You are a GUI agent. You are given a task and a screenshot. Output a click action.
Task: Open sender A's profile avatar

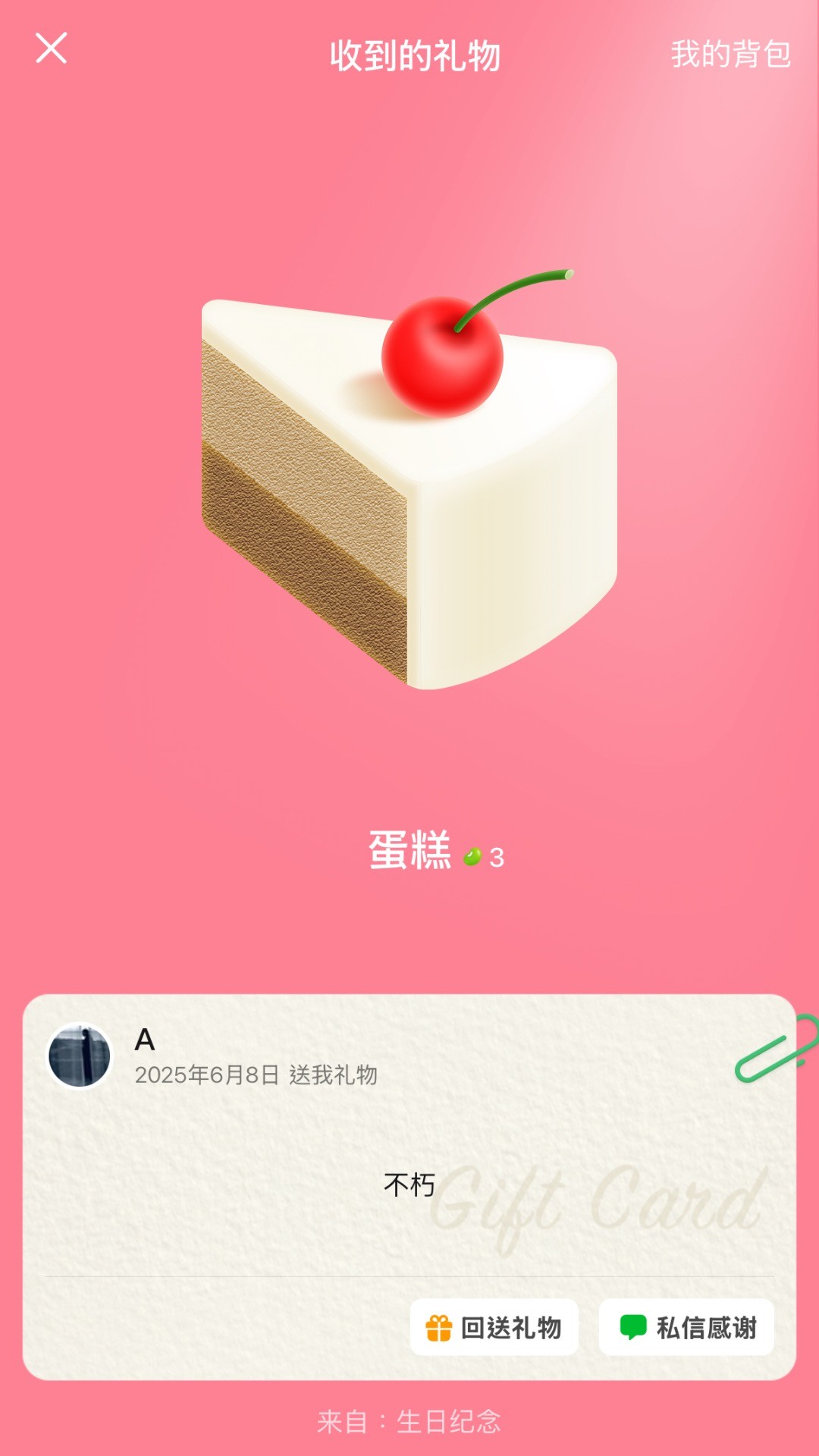tap(80, 1056)
